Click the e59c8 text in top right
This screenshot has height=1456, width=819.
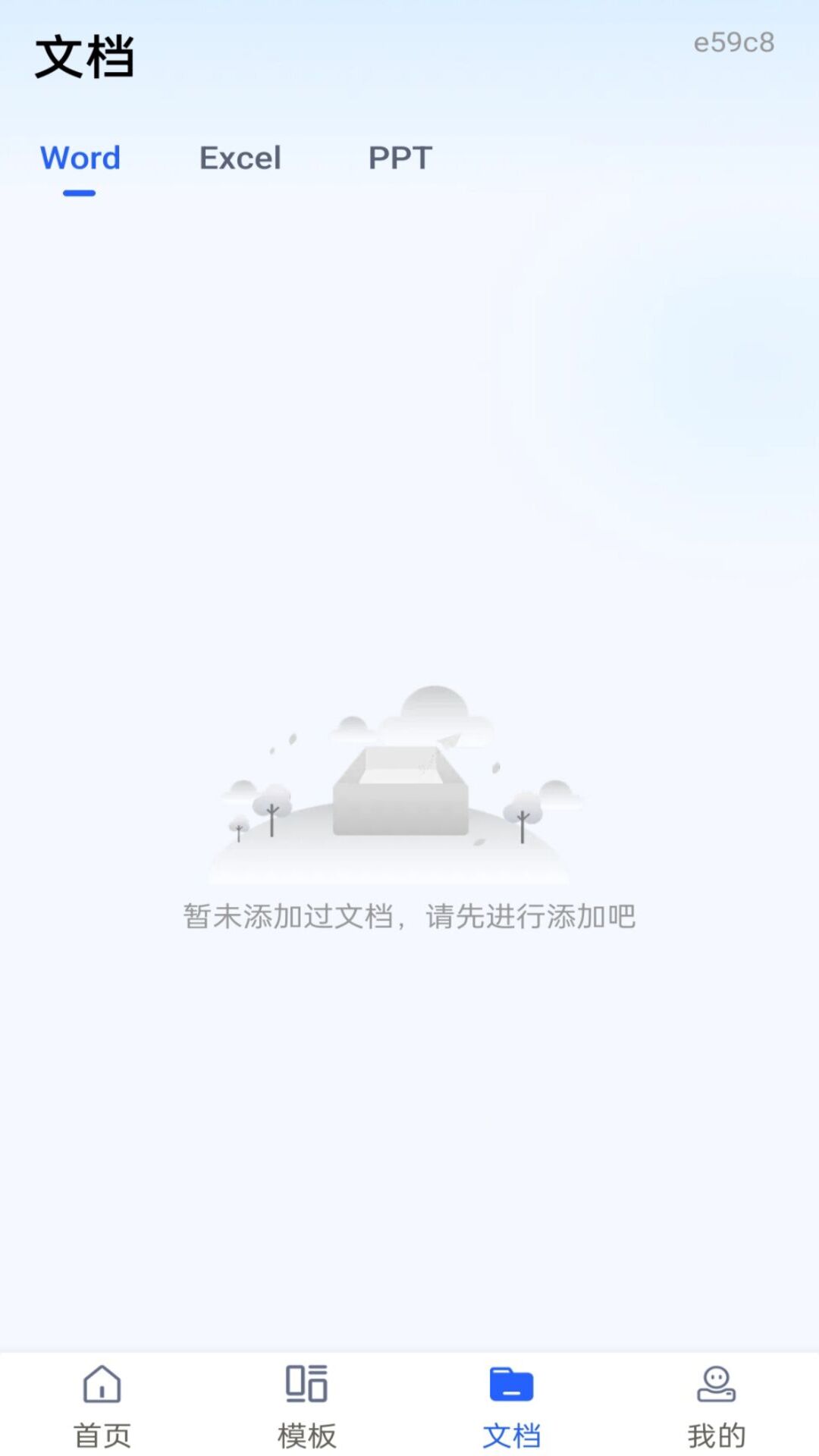[733, 43]
